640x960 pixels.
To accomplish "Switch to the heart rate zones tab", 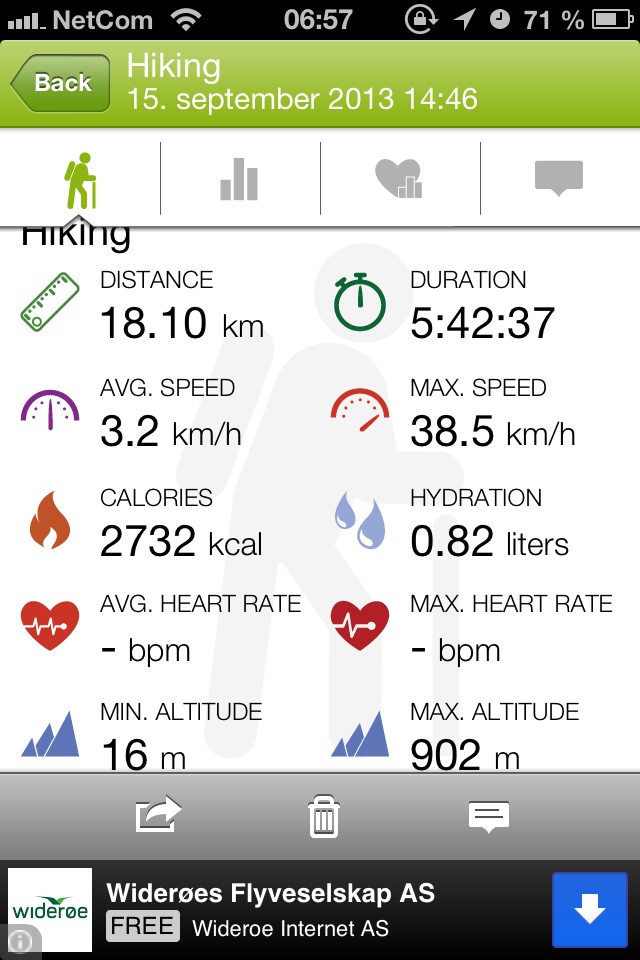I will pyautogui.click(x=399, y=179).
